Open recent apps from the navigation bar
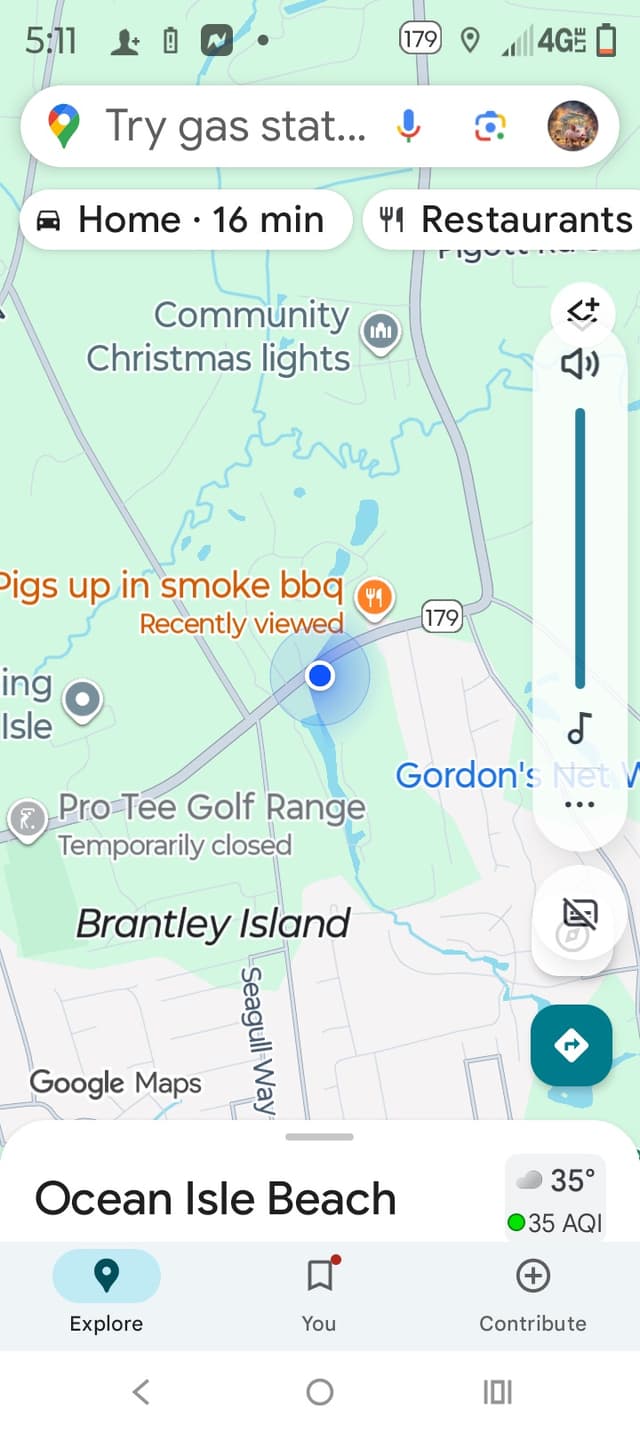 tap(497, 1391)
